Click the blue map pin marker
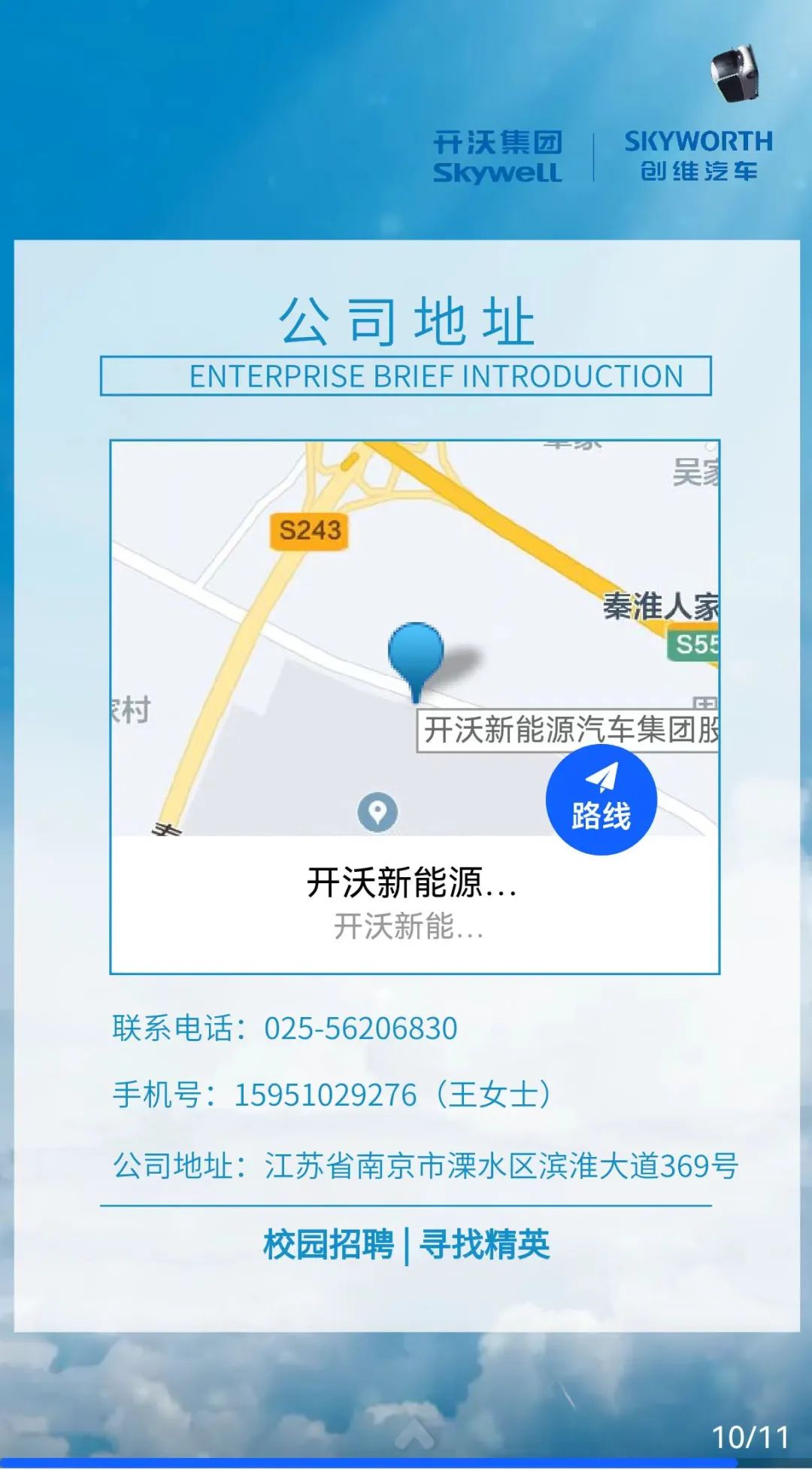 tap(414, 655)
